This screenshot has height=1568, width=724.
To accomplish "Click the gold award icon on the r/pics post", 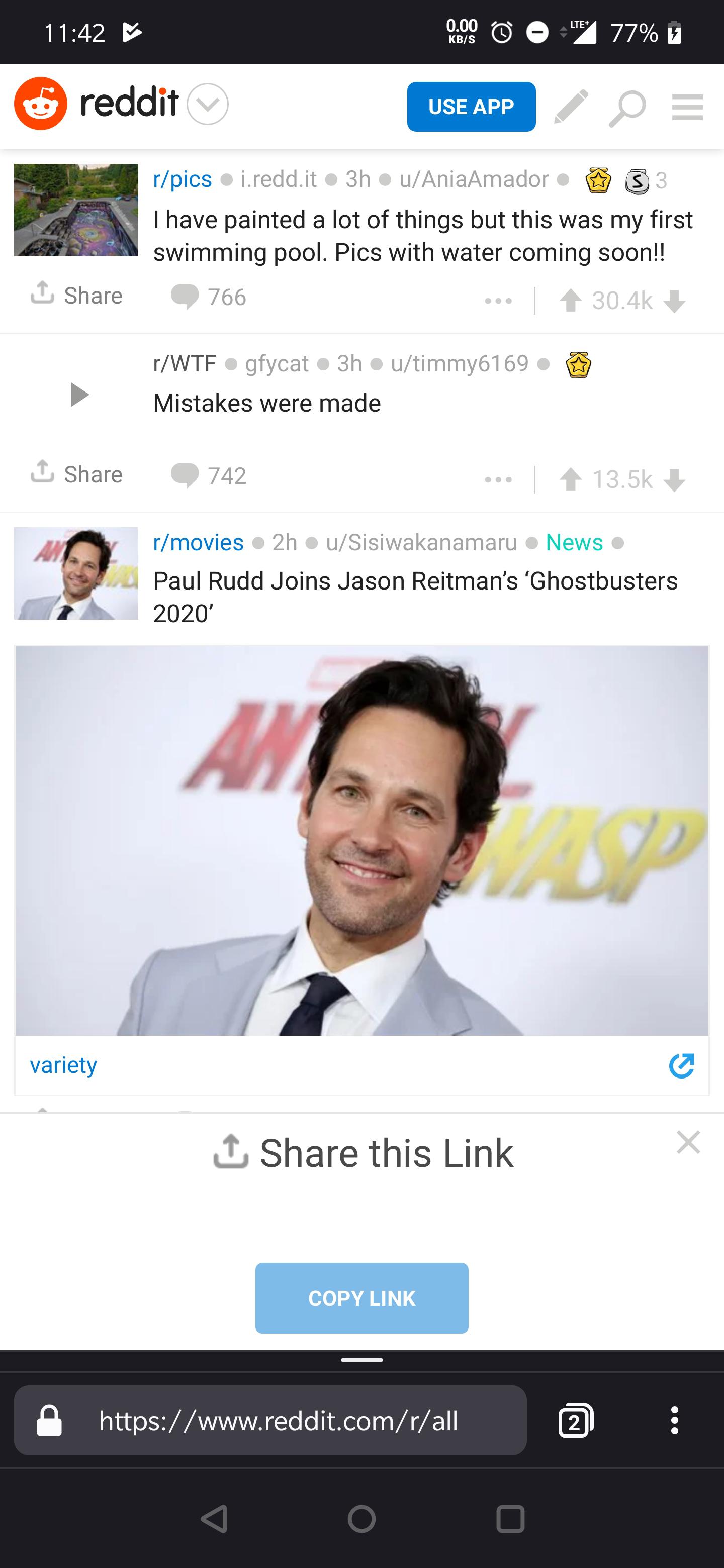I will pos(599,179).
